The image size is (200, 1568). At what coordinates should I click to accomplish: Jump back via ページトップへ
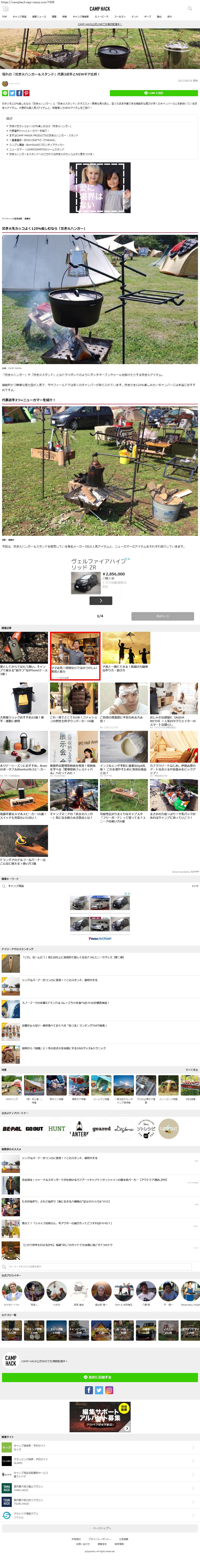click(100, 1528)
